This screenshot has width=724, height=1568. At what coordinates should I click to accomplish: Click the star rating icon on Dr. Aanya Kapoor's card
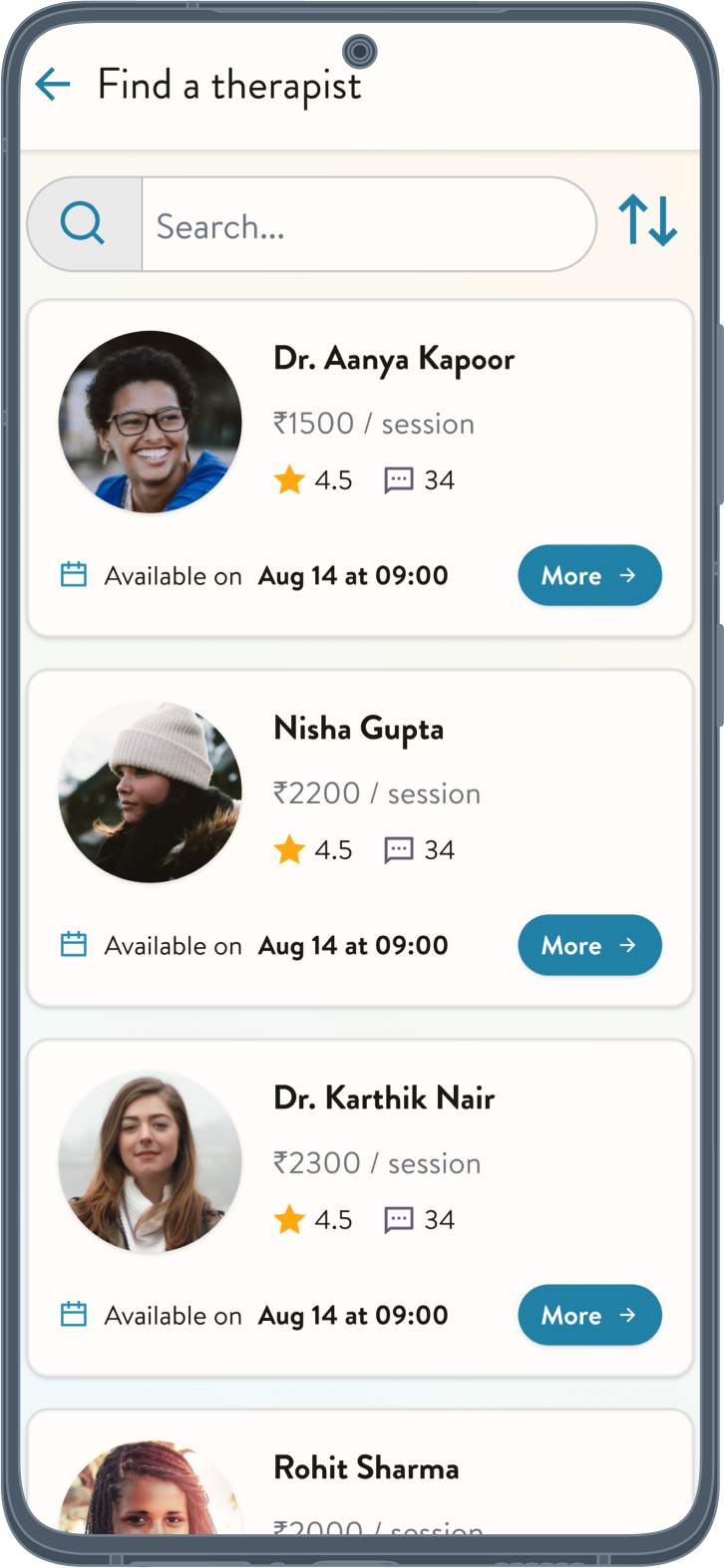(x=288, y=478)
